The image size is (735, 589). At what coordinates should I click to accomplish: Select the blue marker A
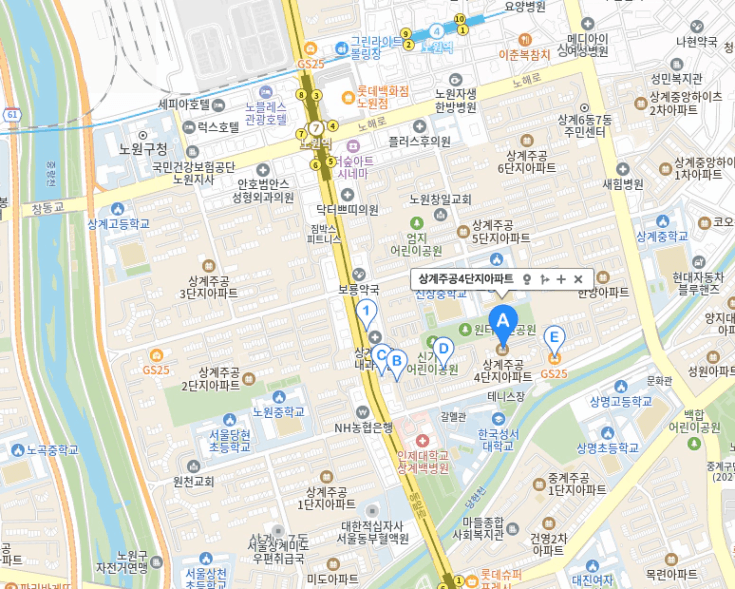coord(503,324)
